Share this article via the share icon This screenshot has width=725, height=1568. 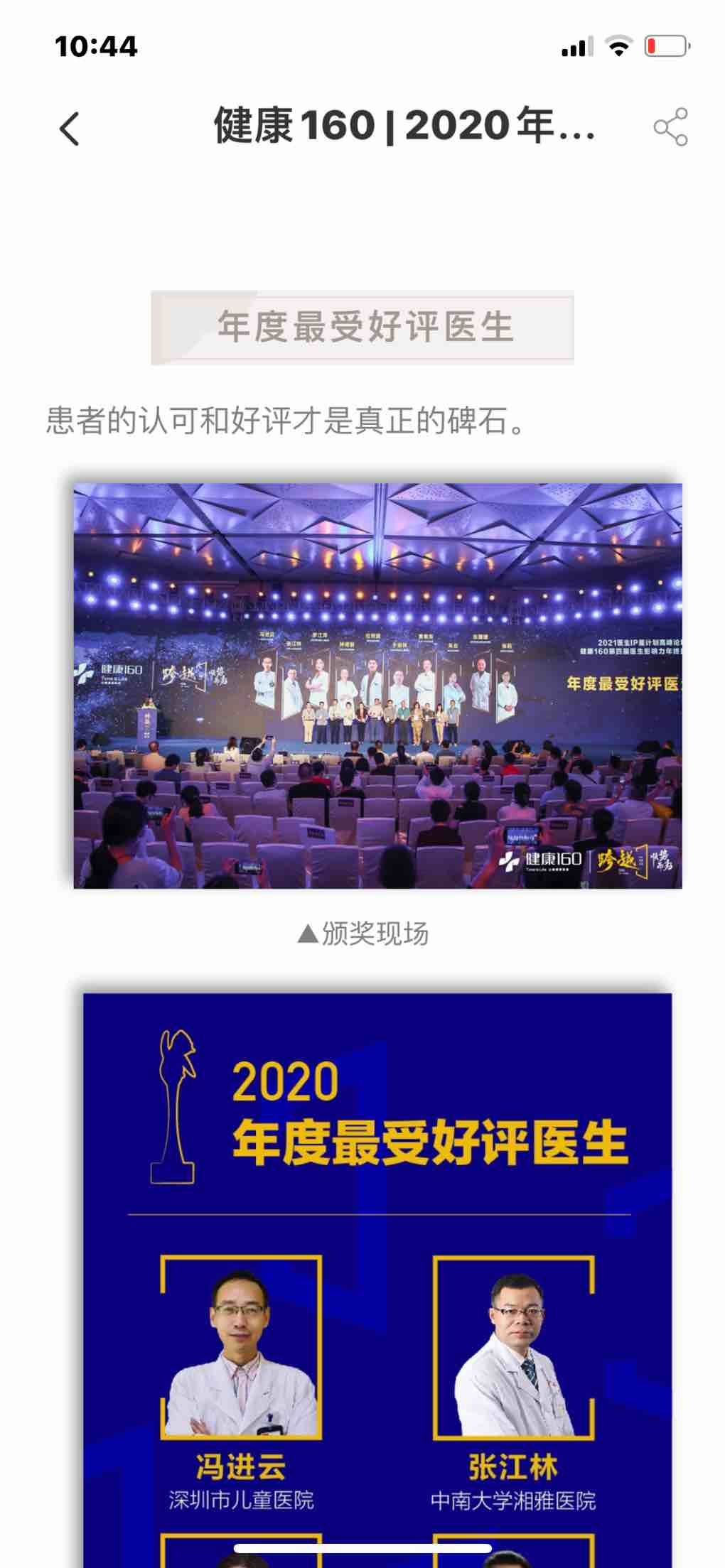point(670,127)
